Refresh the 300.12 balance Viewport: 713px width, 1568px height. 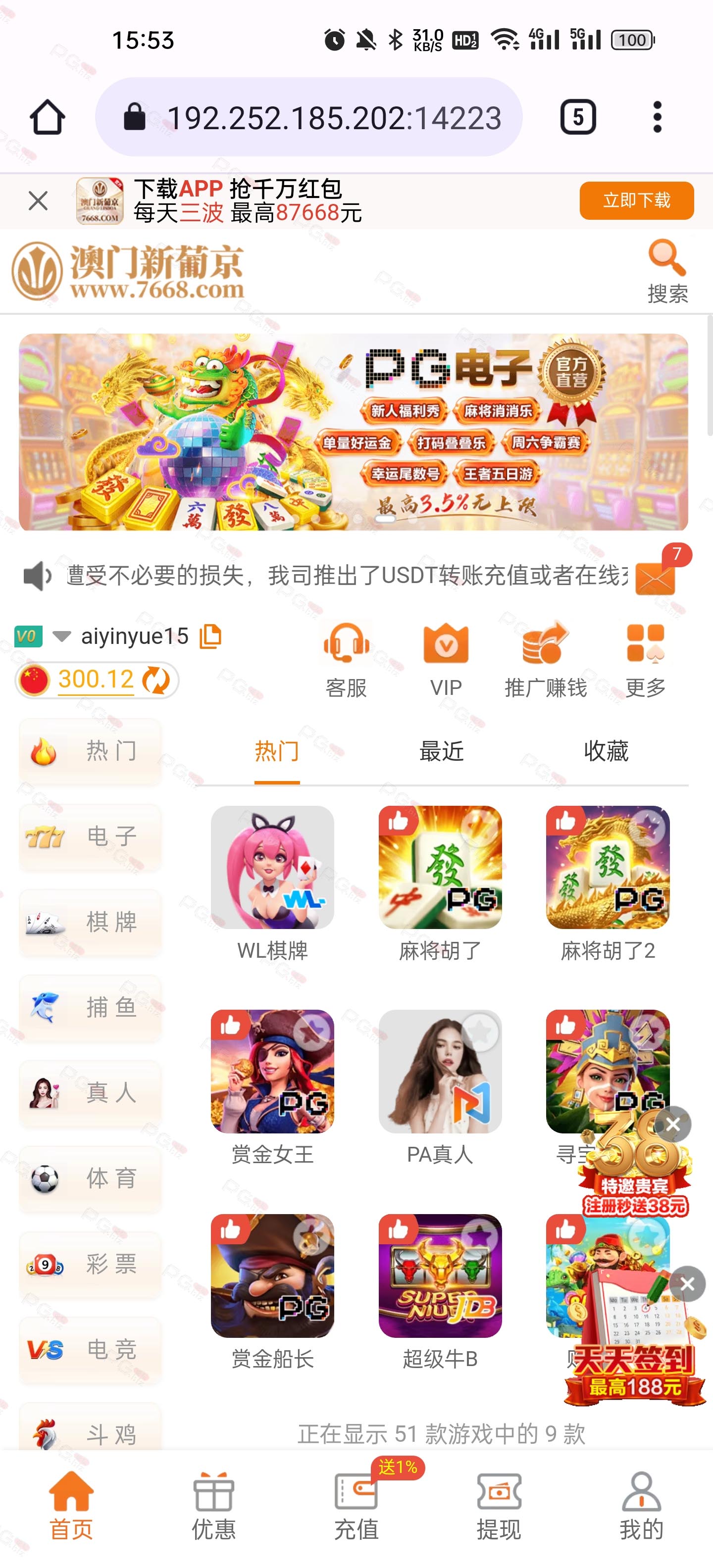coord(156,680)
